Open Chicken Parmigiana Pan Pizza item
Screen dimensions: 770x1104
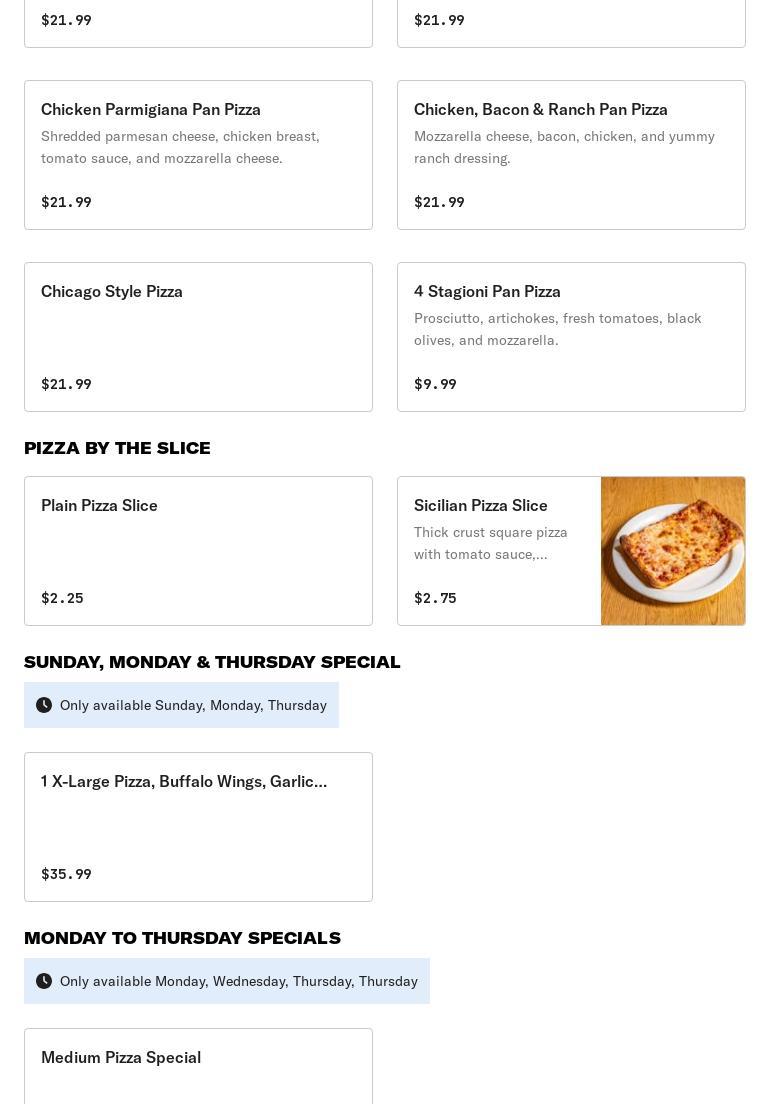pos(198,155)
